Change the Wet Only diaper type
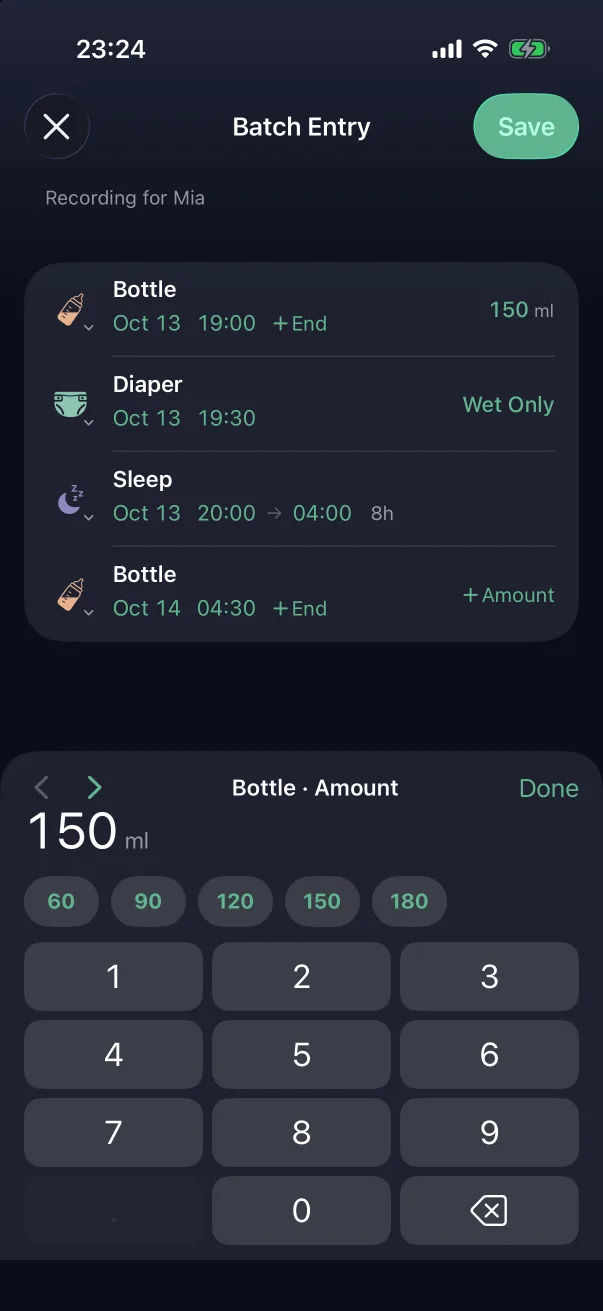The width and height of the screenshot is (603, 1311). tap(508, 405)
